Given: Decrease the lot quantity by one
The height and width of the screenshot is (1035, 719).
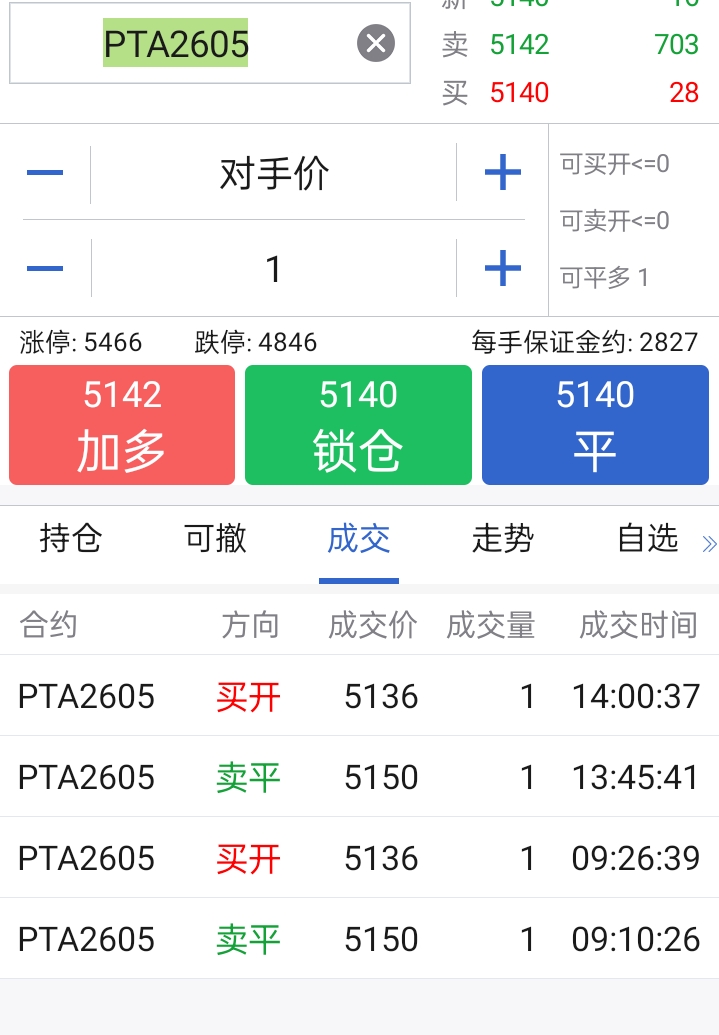Looking at the screenshot, I should 45,269.
